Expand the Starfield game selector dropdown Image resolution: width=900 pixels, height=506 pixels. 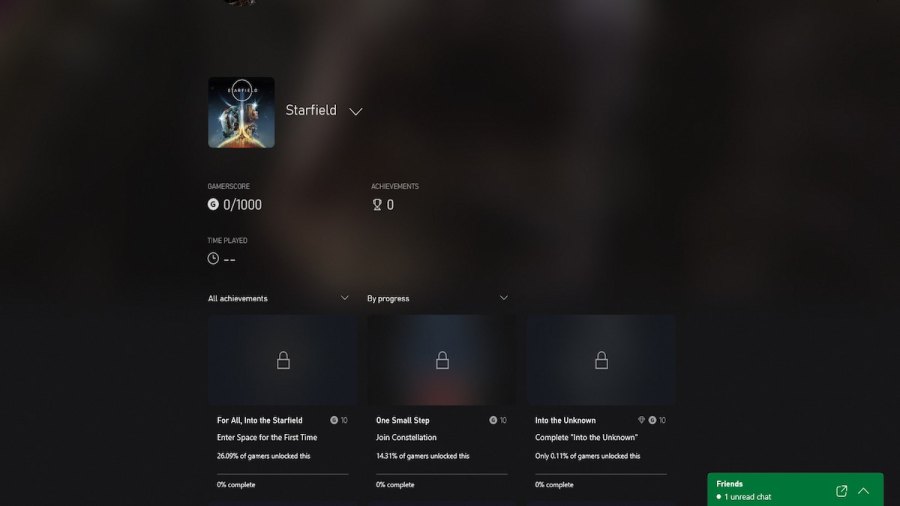pyautogui.click(x=355, y=111)
